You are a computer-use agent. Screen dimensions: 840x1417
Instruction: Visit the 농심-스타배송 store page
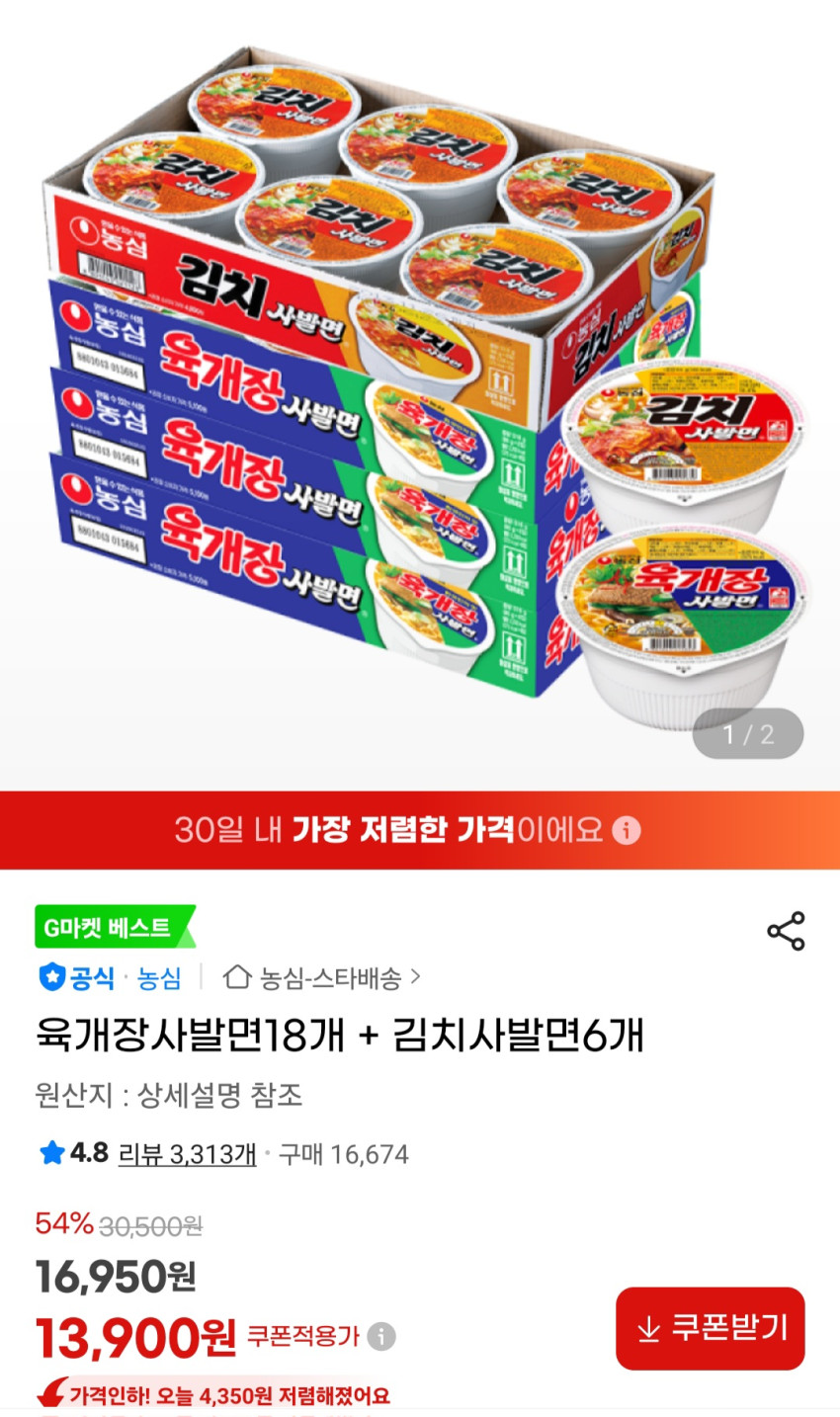click(x=323, y=978)
